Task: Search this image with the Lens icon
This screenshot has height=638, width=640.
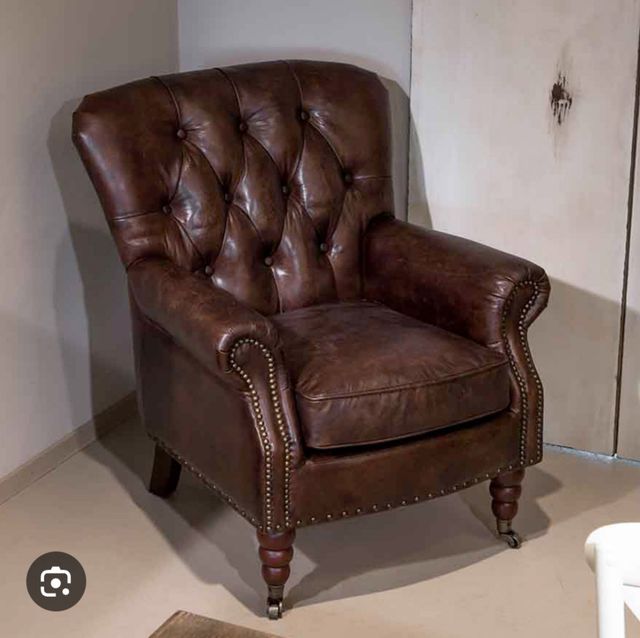Action: click(x=56, y=581)
